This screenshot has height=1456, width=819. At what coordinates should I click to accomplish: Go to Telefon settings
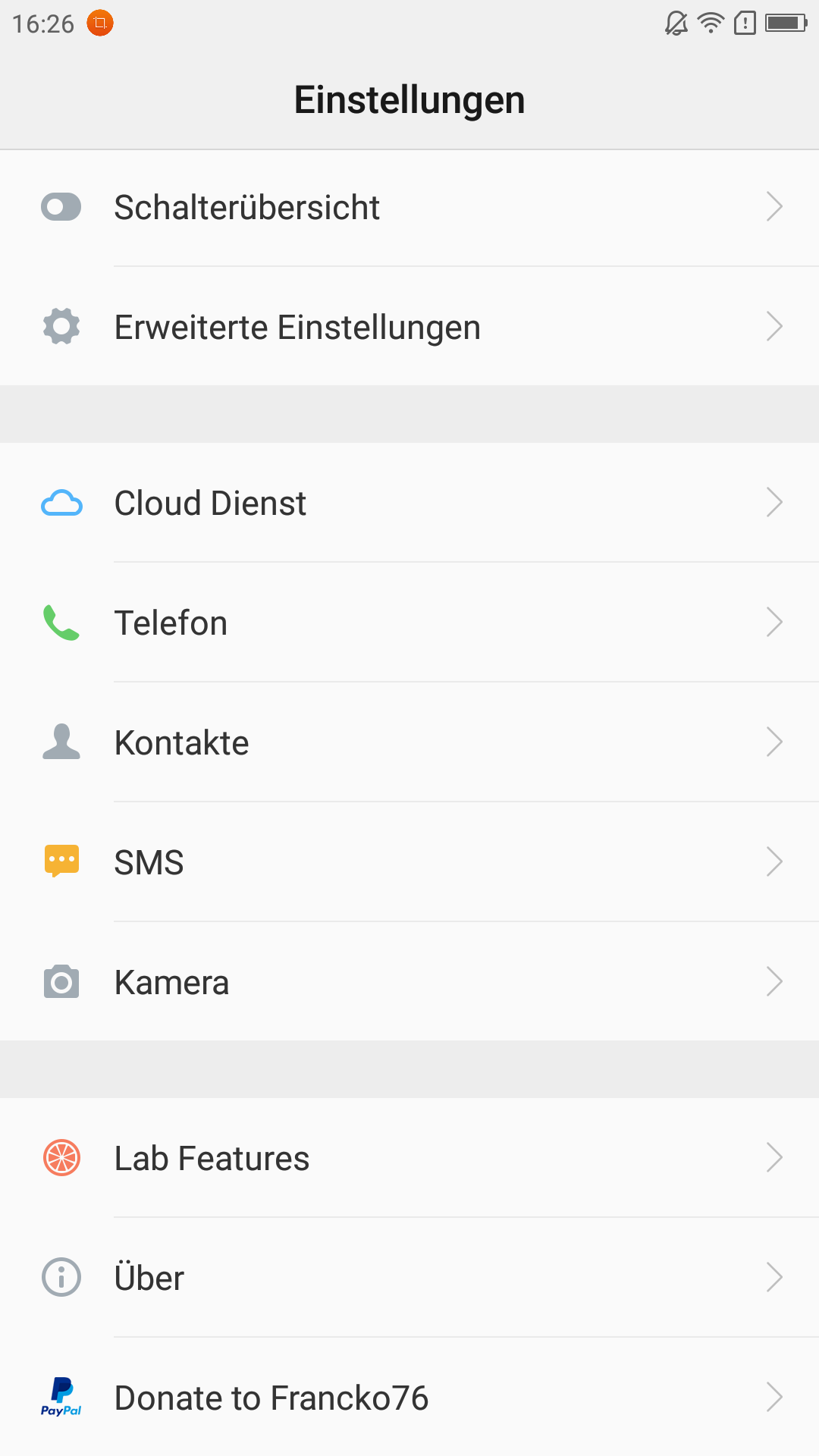[409, 623]
